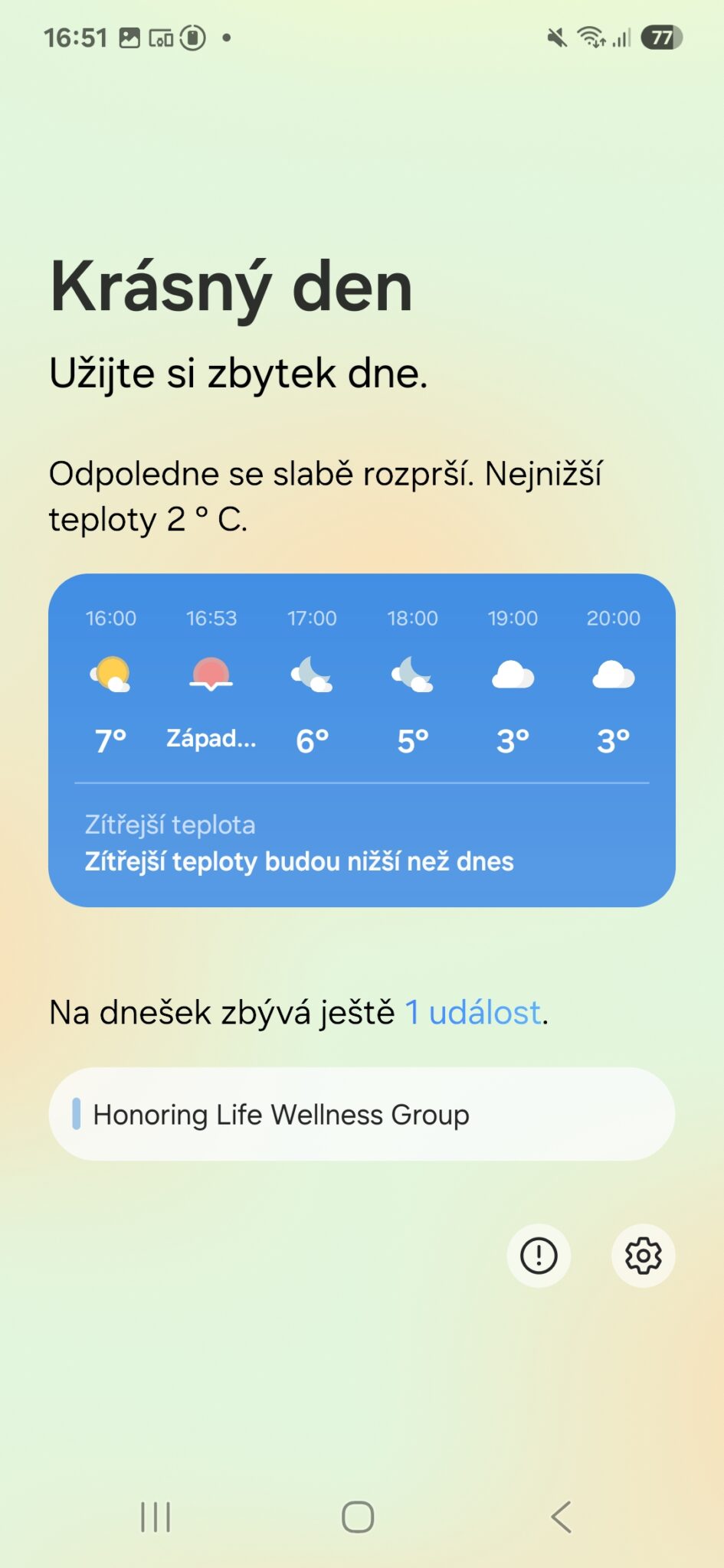Tap the 3° reading at 20:00
This screenshot has width=724, height=1568.
tap(613, 739)
